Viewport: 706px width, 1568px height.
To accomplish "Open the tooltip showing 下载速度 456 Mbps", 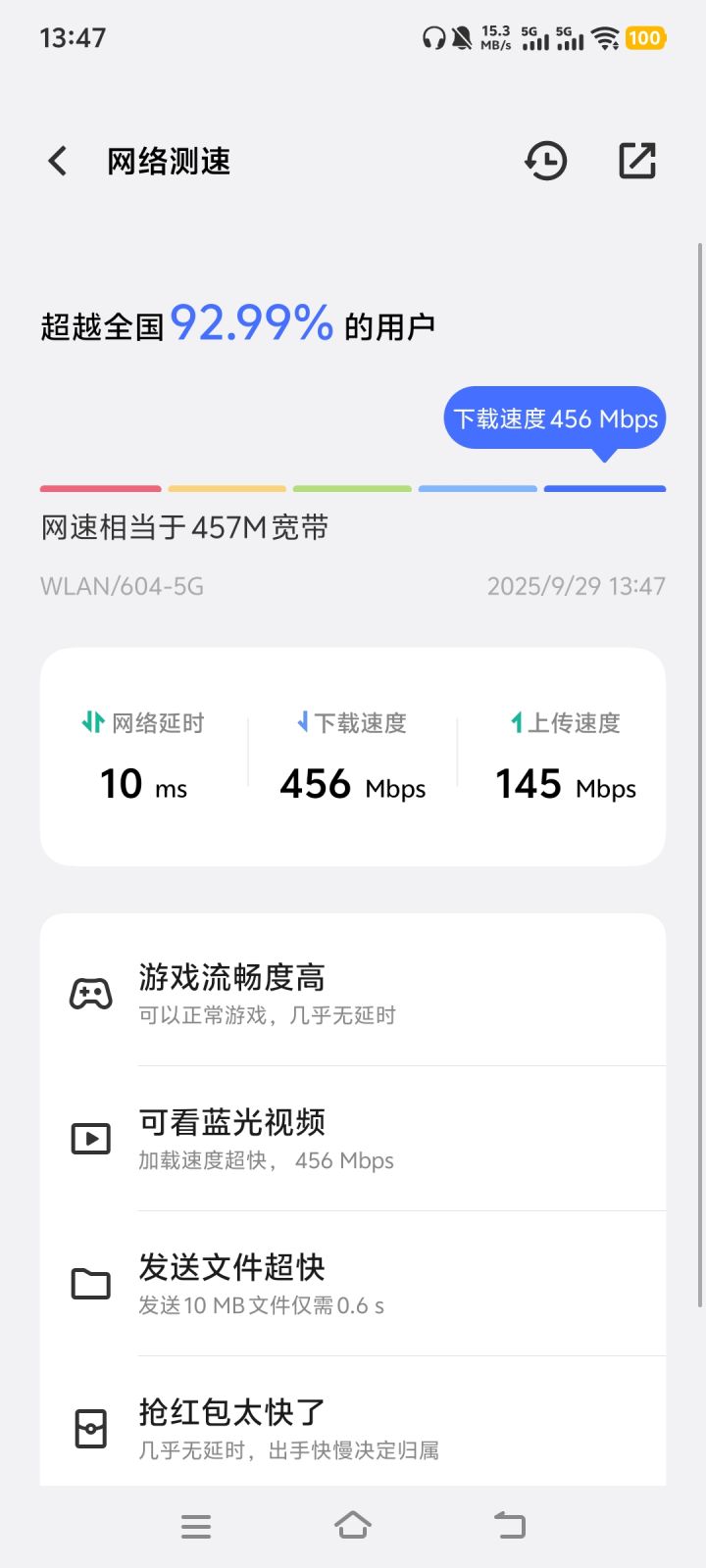I will click(553, 419).
